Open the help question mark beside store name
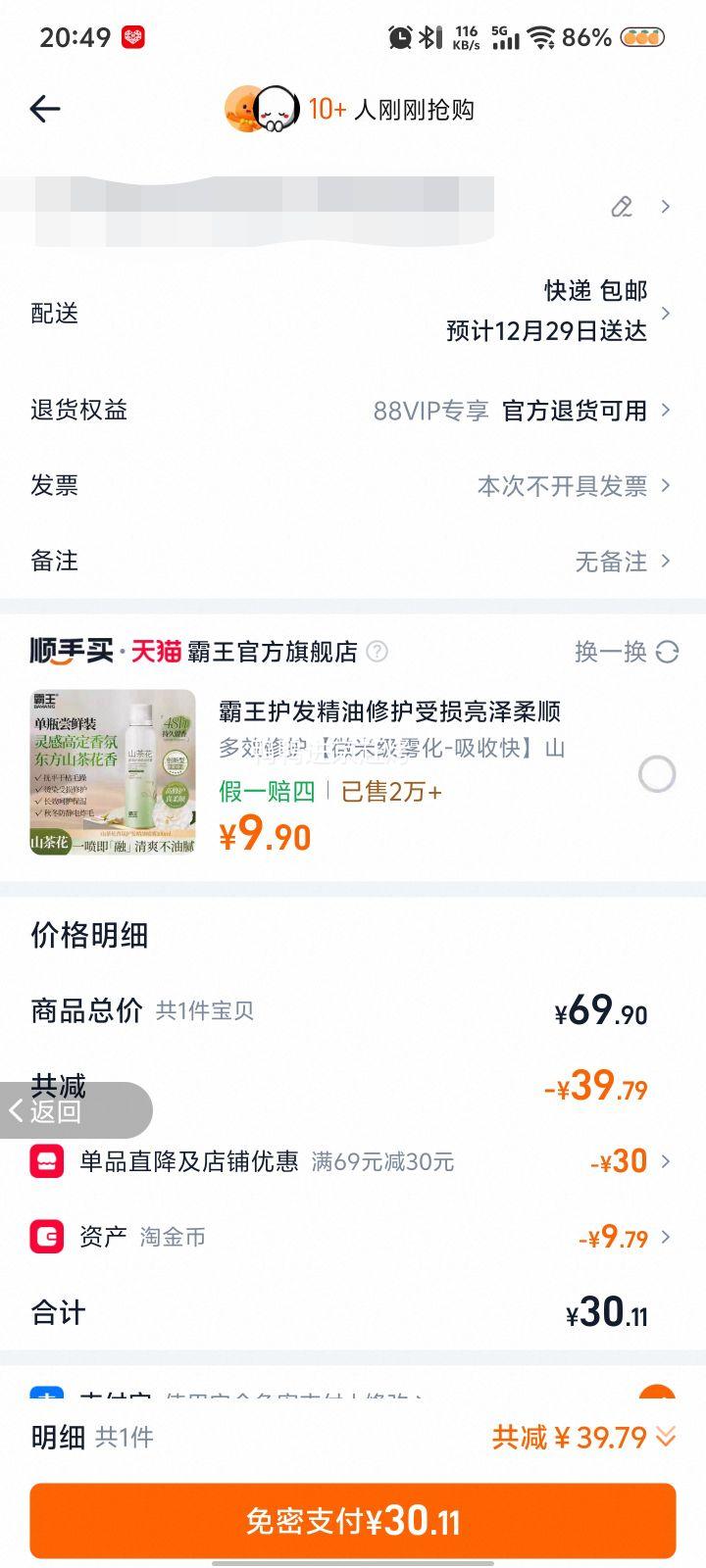 tap(379, 652)
